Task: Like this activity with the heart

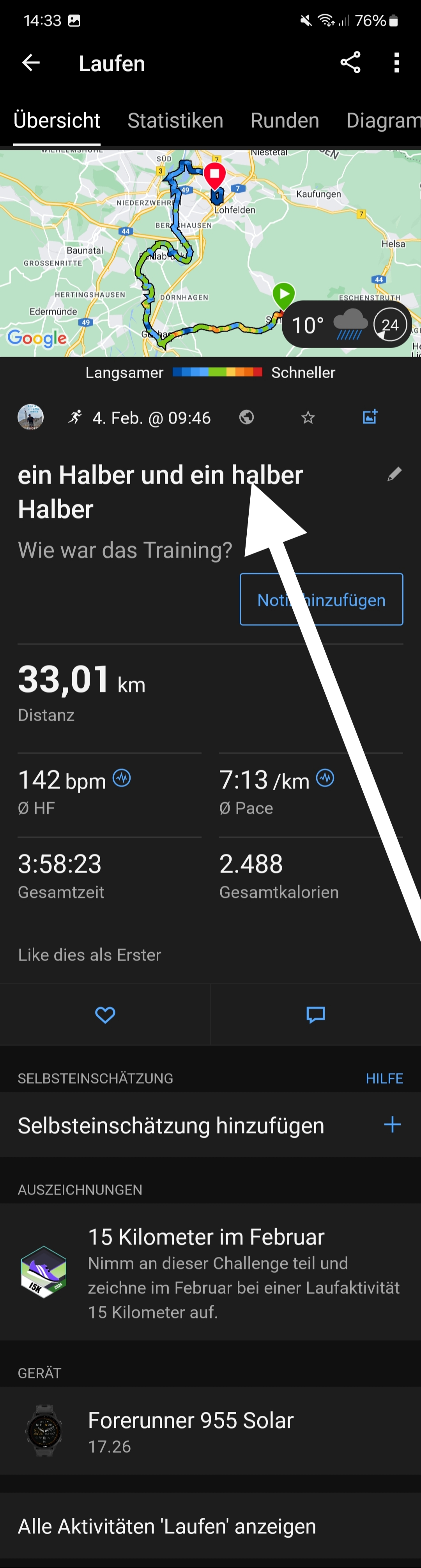Action: point(105,1015)
